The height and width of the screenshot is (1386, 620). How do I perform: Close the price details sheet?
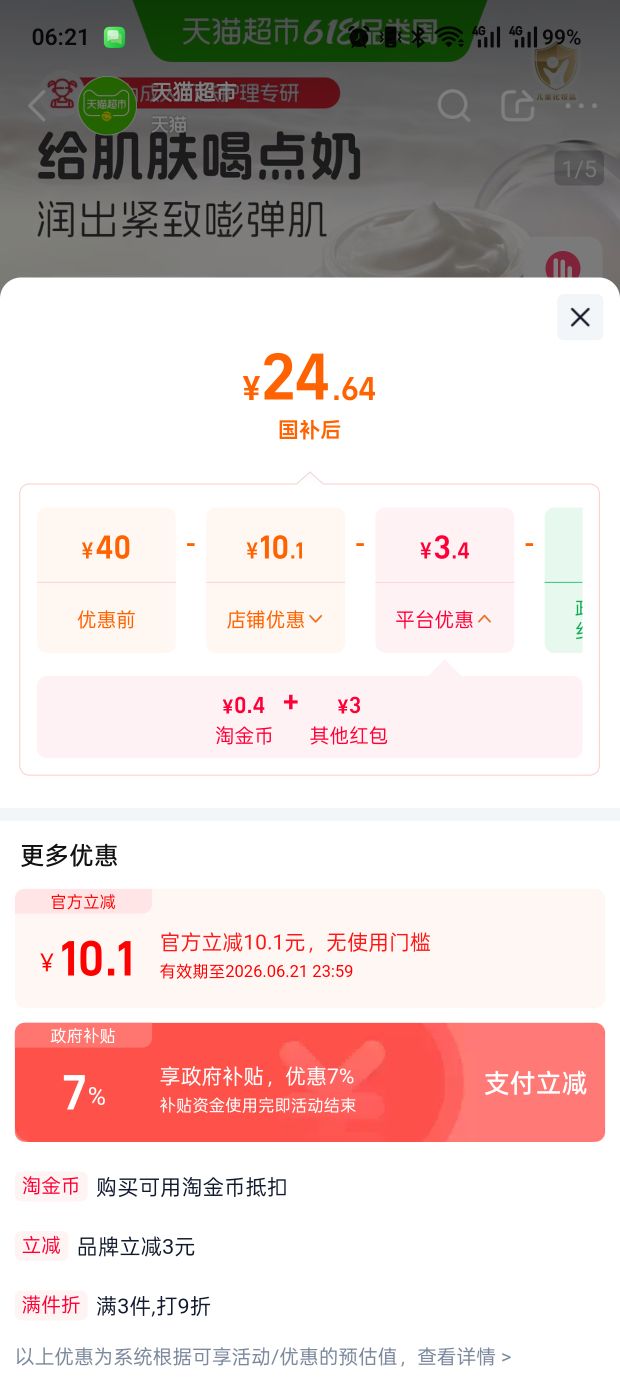pyautogui.click(x=580, y=317)
